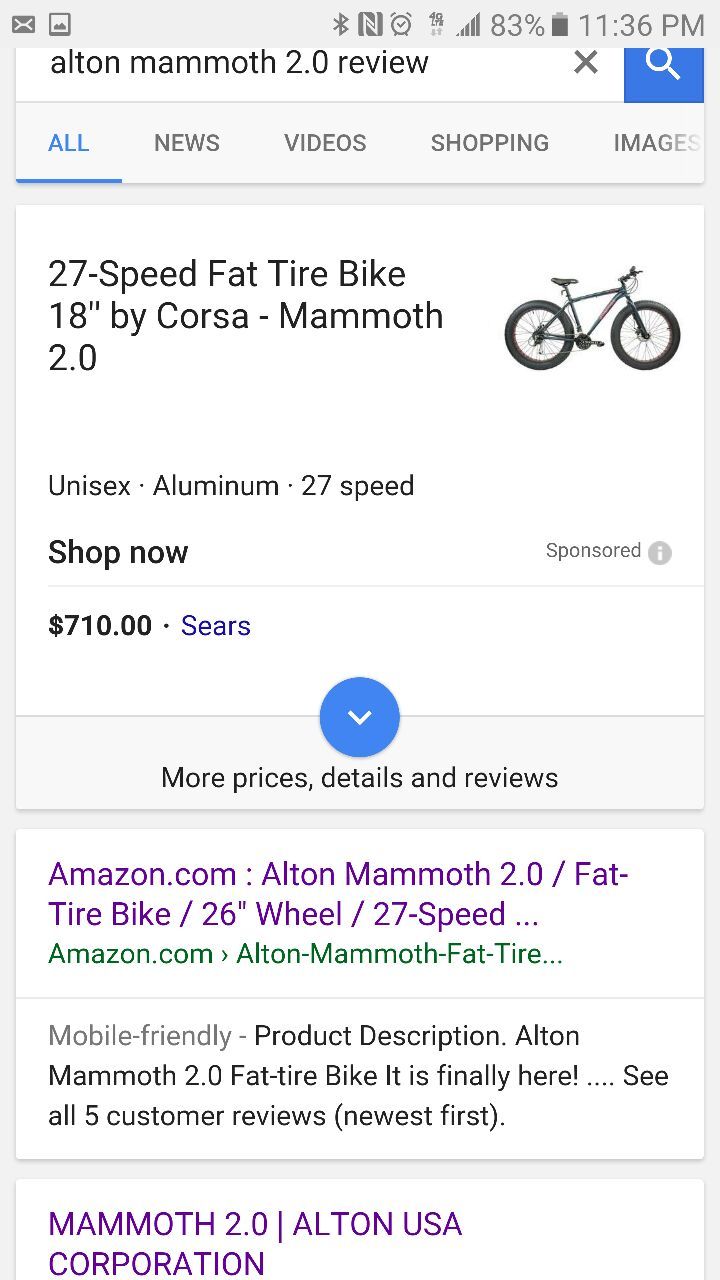The width and height of the screenshot is (720, 1280).
Task: Switch to the Images tab
Action: click(x=655, y=143)
